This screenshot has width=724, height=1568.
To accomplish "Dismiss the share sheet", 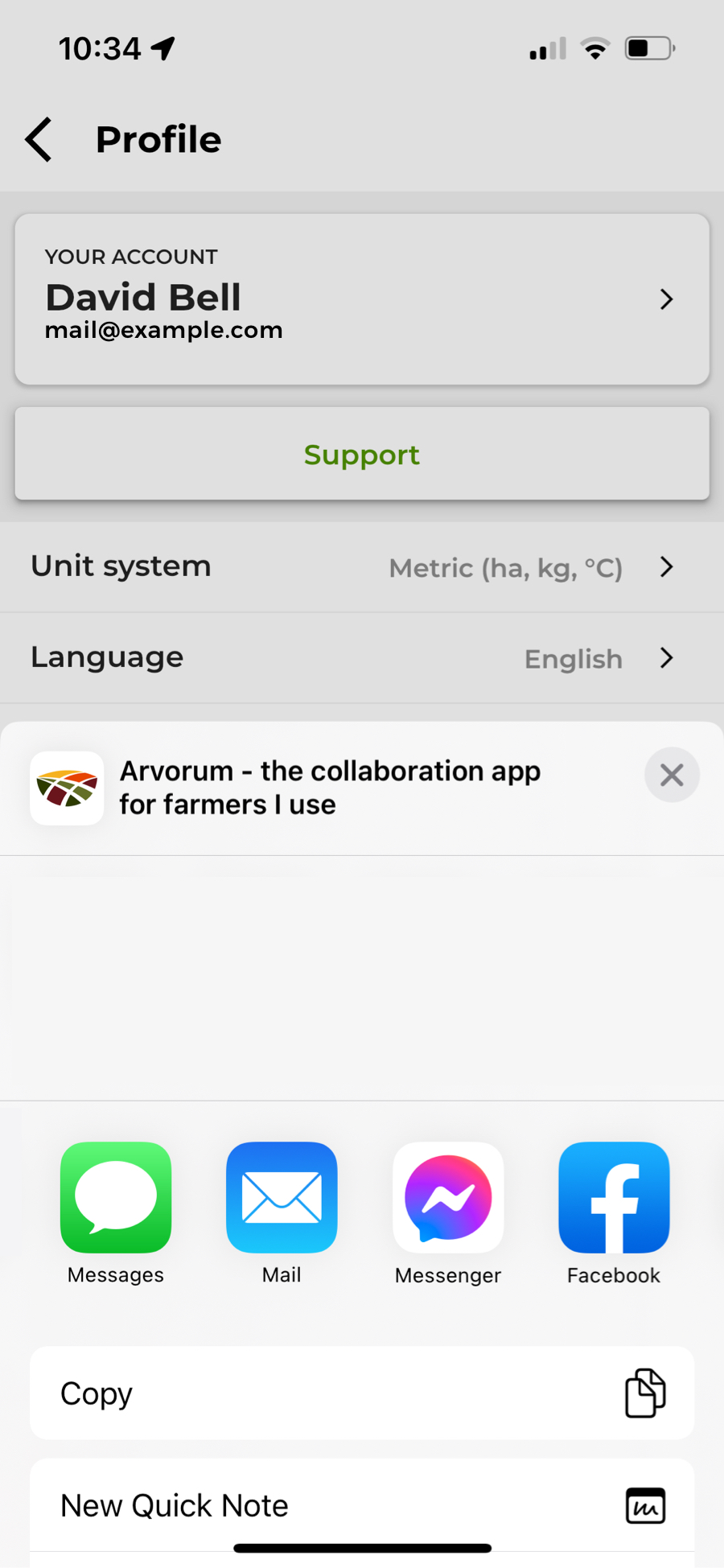I will click(x=672, y=775).
